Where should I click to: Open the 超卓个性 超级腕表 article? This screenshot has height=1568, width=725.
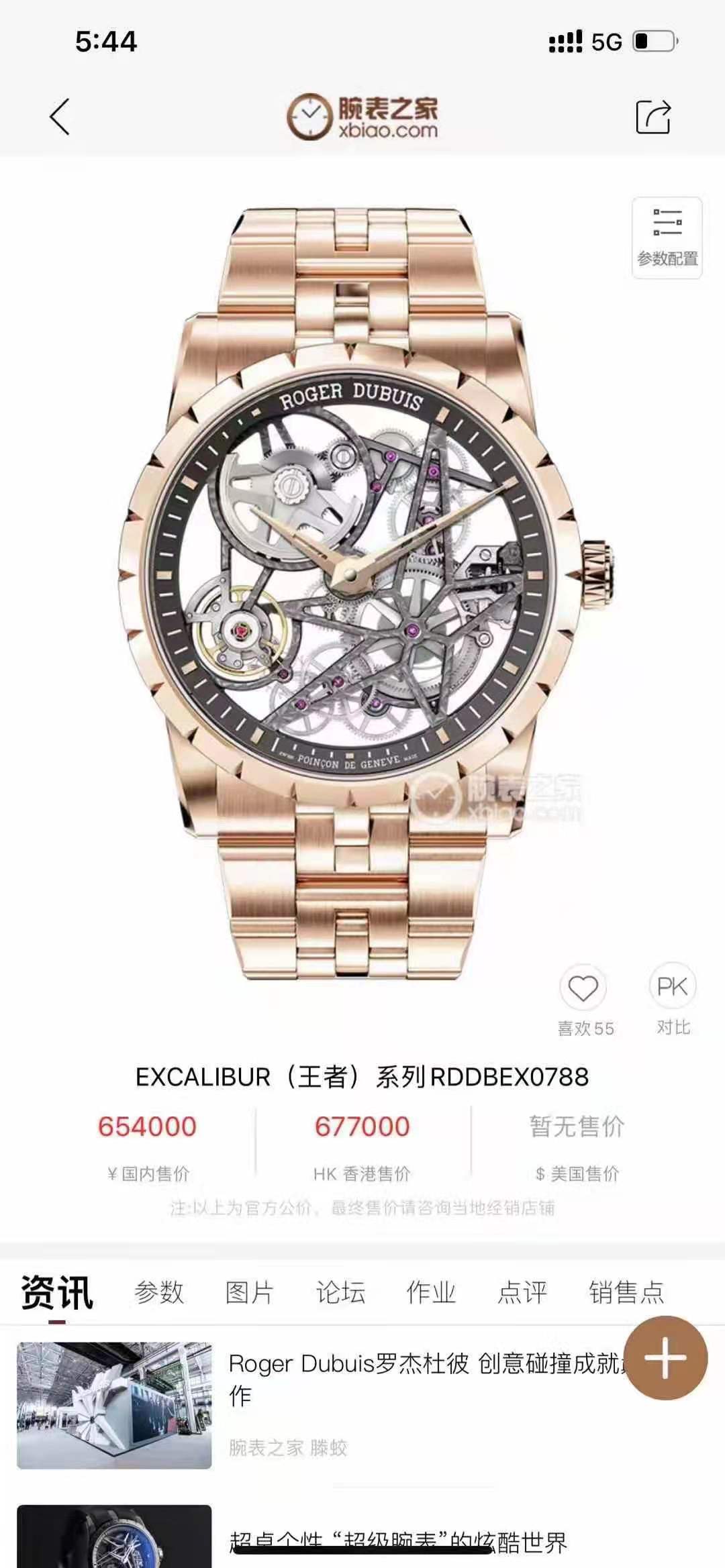click(397, 1542)
